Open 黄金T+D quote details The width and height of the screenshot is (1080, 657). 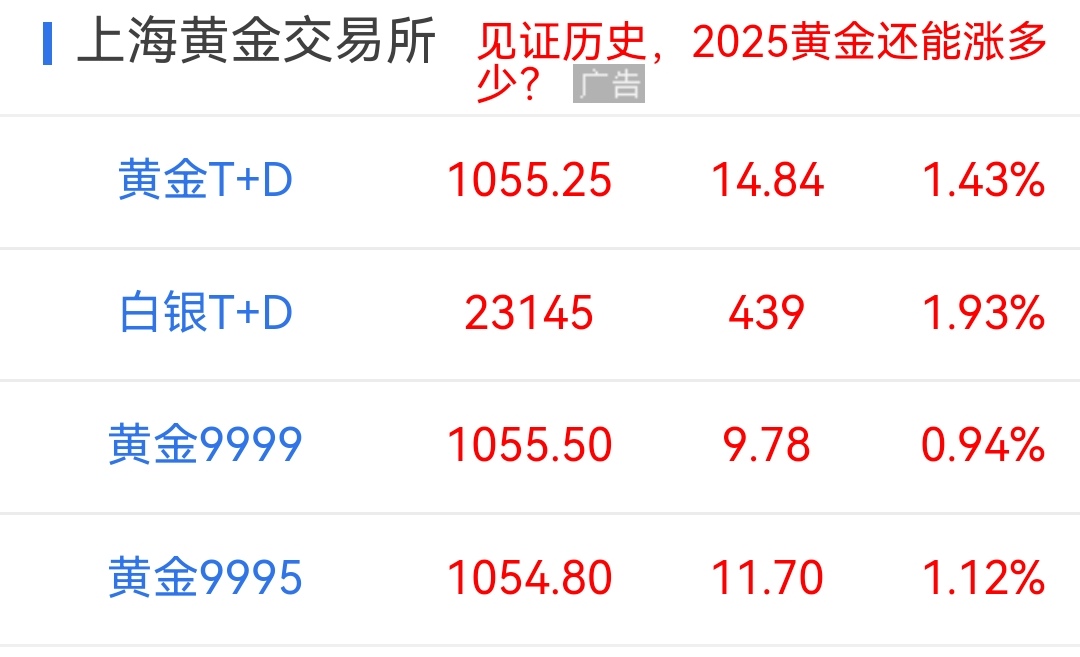coord(205,182)
